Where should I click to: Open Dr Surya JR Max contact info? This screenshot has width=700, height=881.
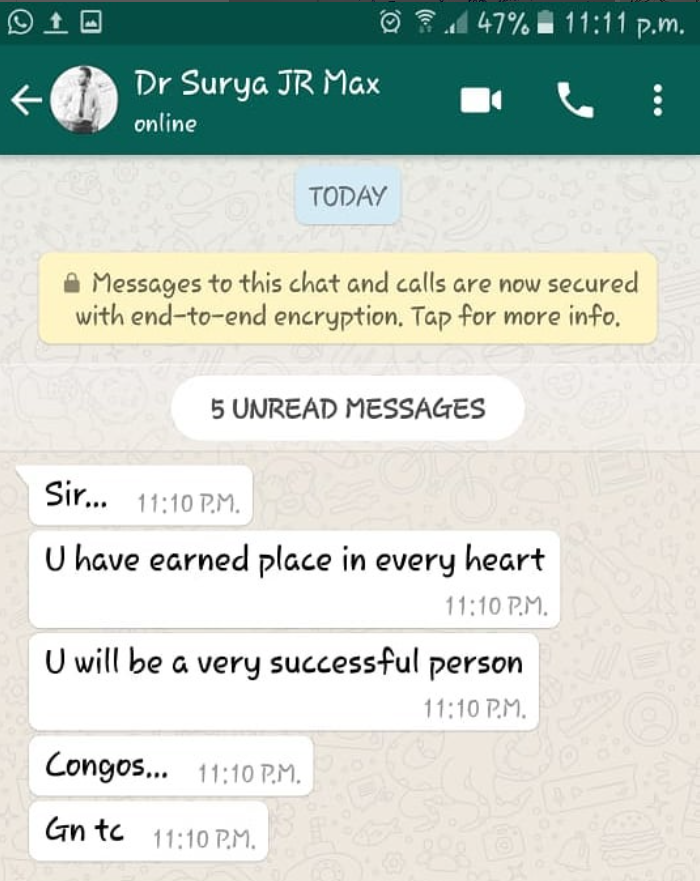(x=257, y=98)
